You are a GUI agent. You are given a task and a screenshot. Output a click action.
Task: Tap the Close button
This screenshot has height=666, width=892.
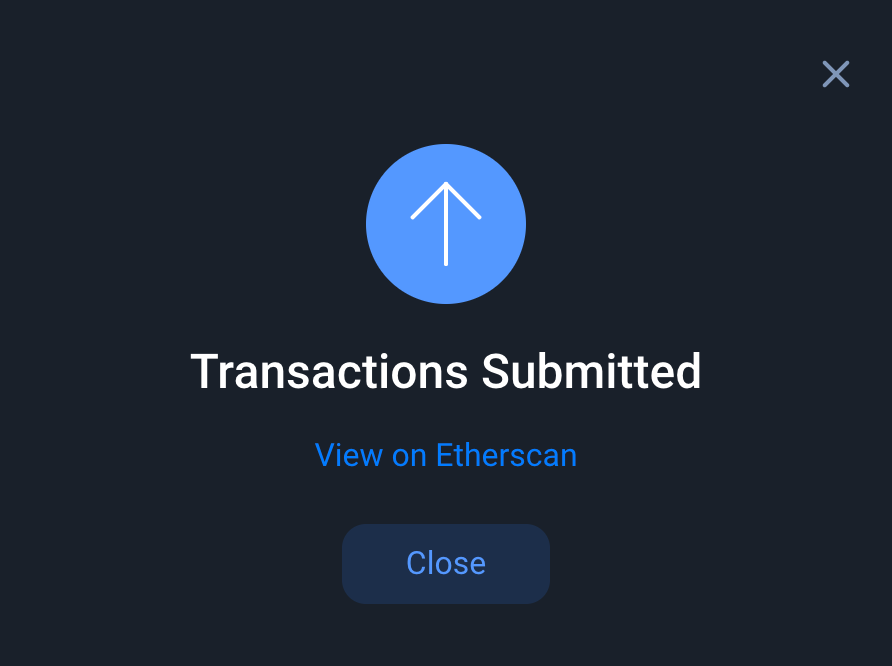tap(446, 563)
